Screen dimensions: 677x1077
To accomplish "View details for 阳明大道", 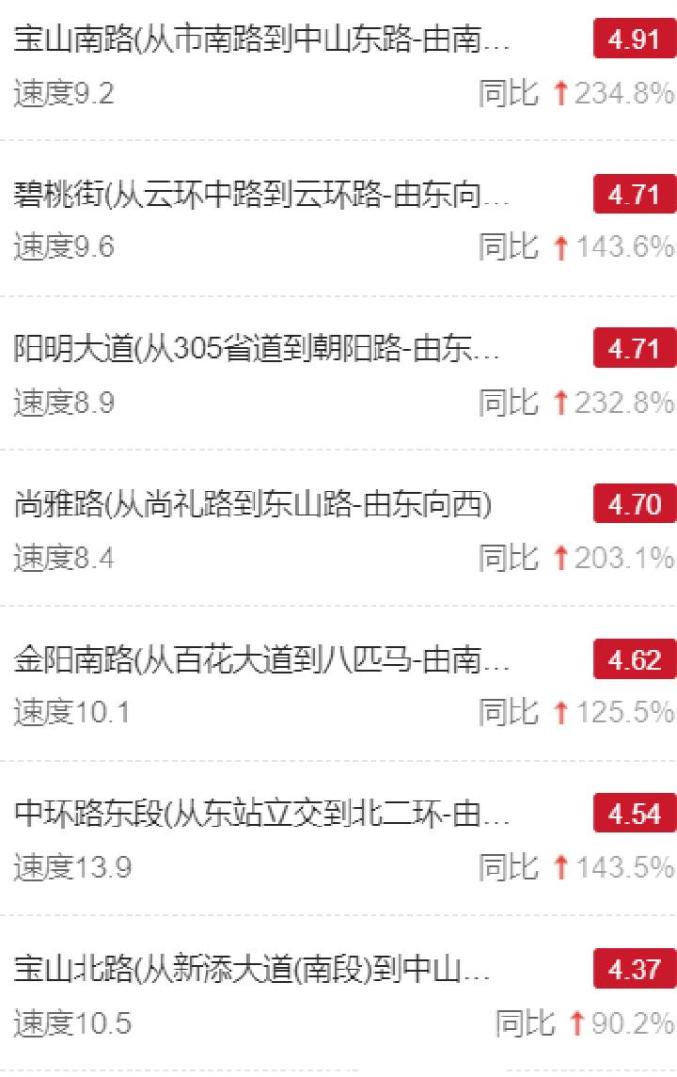I will [x=257, y=351].
